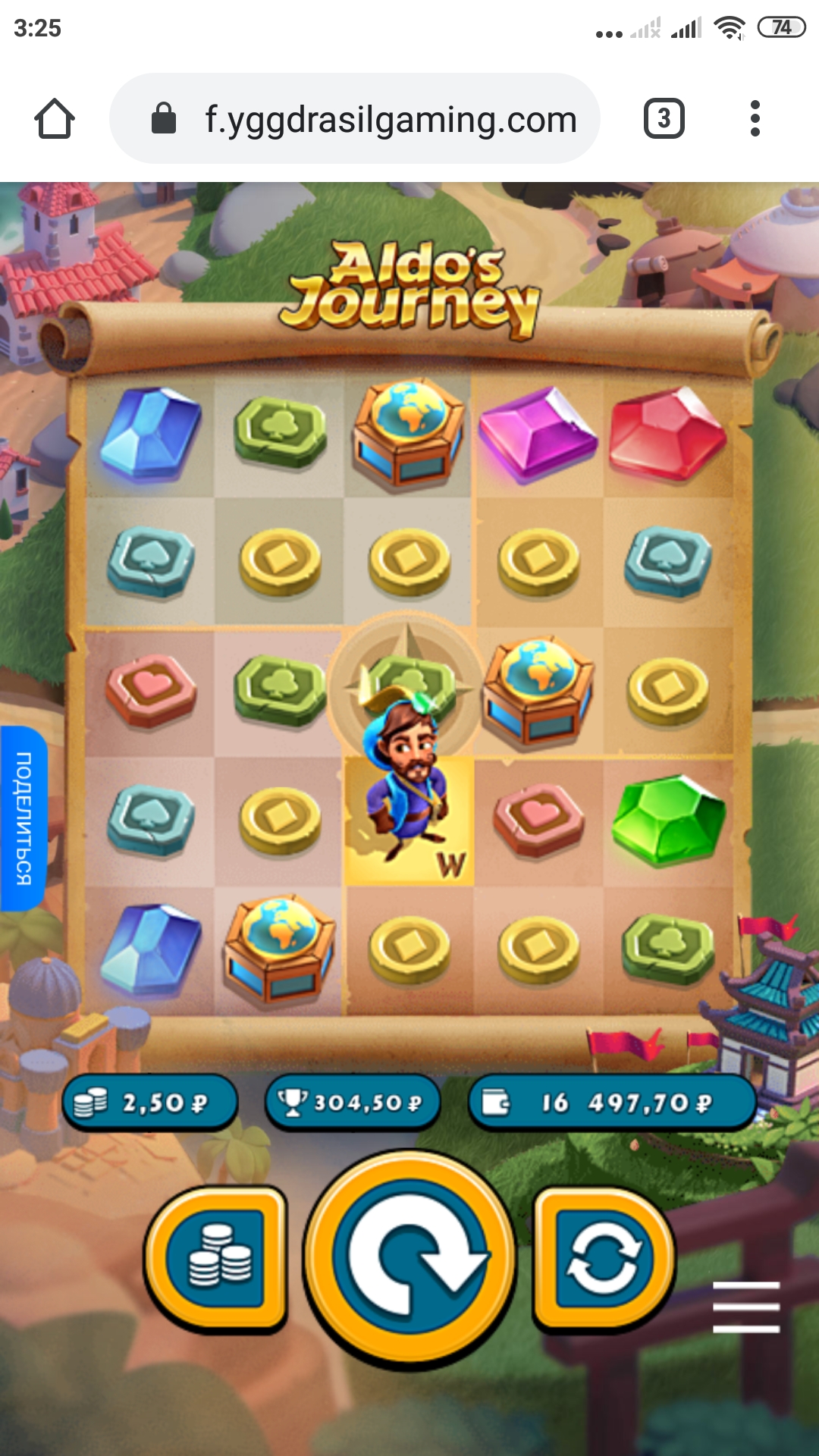
Task: Spin the reels with the big arrow button
Action: pos(409,1259)
